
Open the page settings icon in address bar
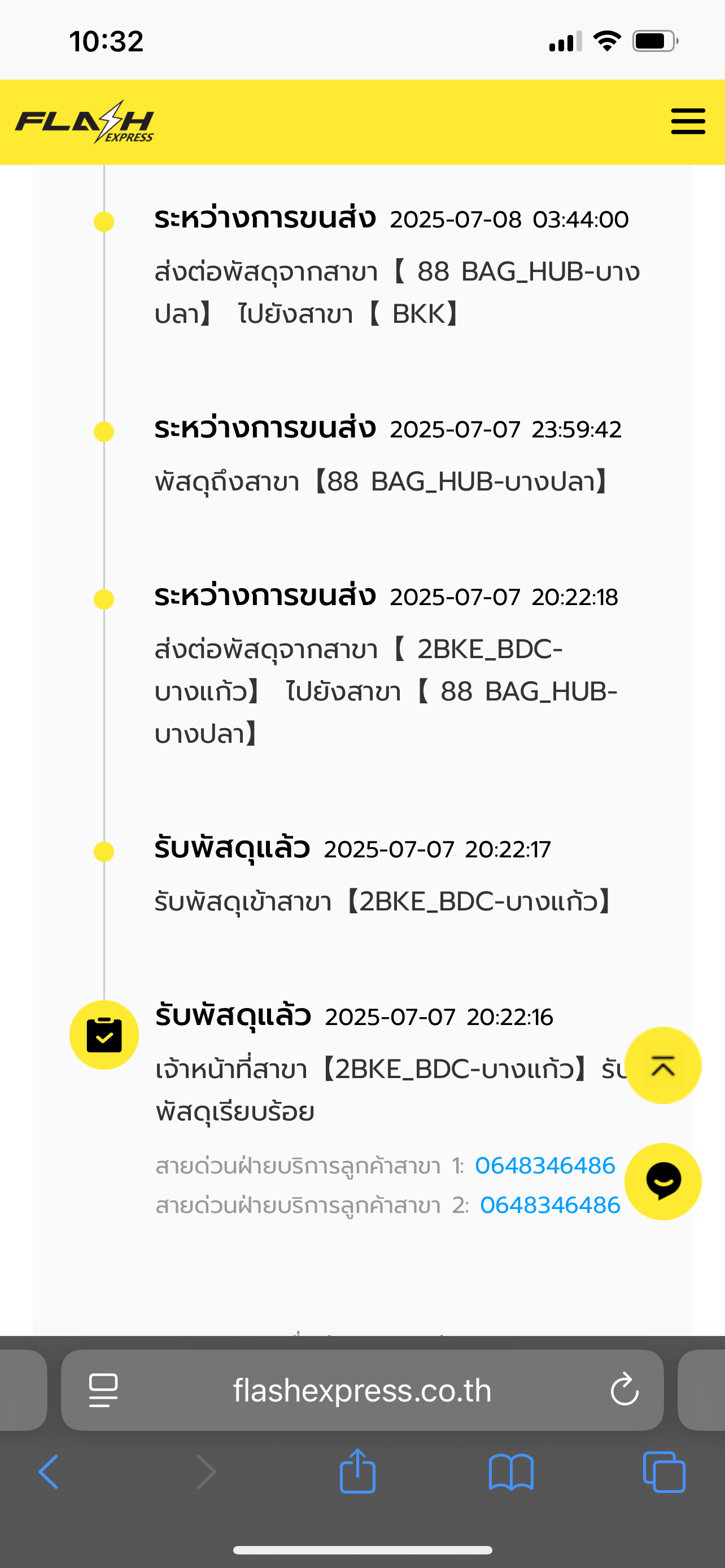pyautogui.click(x=103, y=1391)
